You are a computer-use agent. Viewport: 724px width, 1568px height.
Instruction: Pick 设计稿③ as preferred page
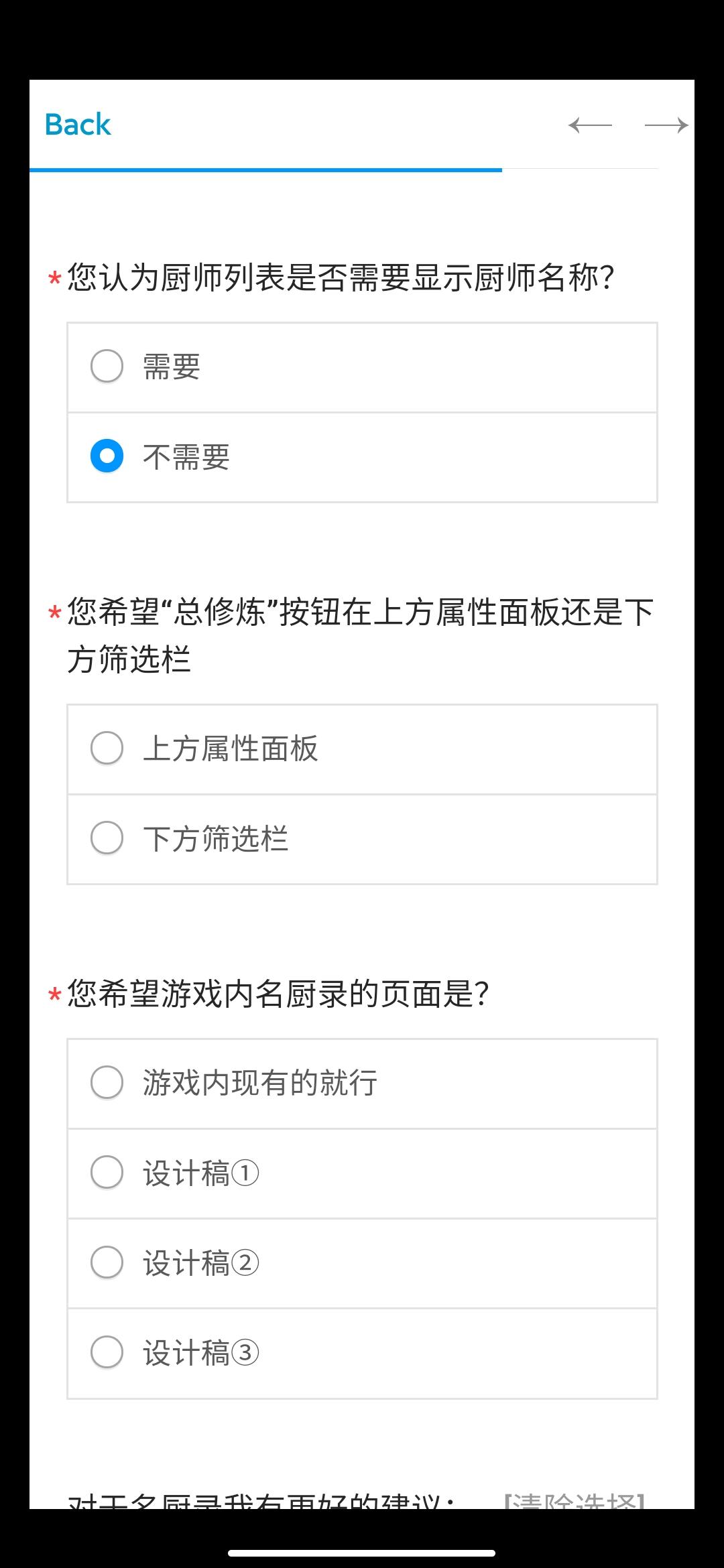tap(362, 1353)
